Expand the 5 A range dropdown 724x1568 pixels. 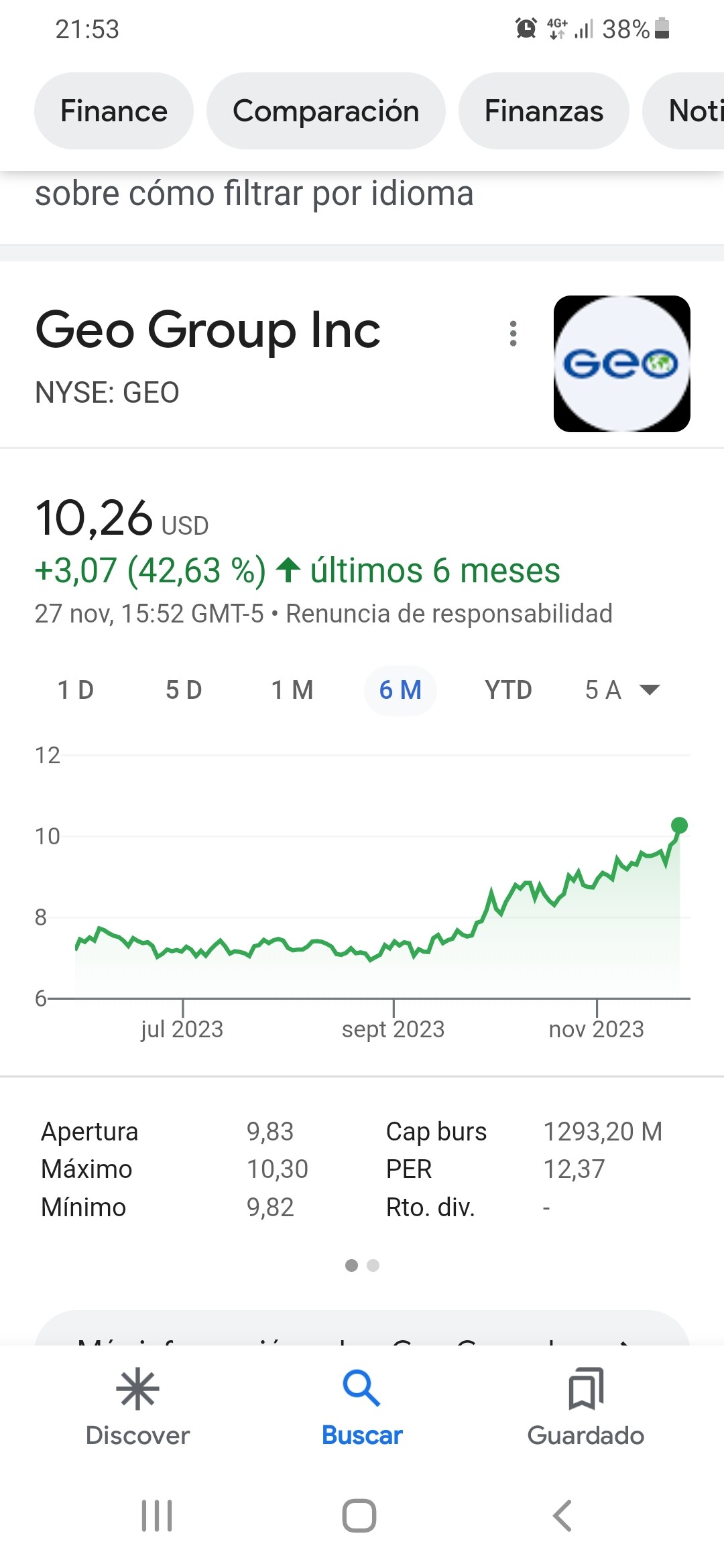click(622, 690)
